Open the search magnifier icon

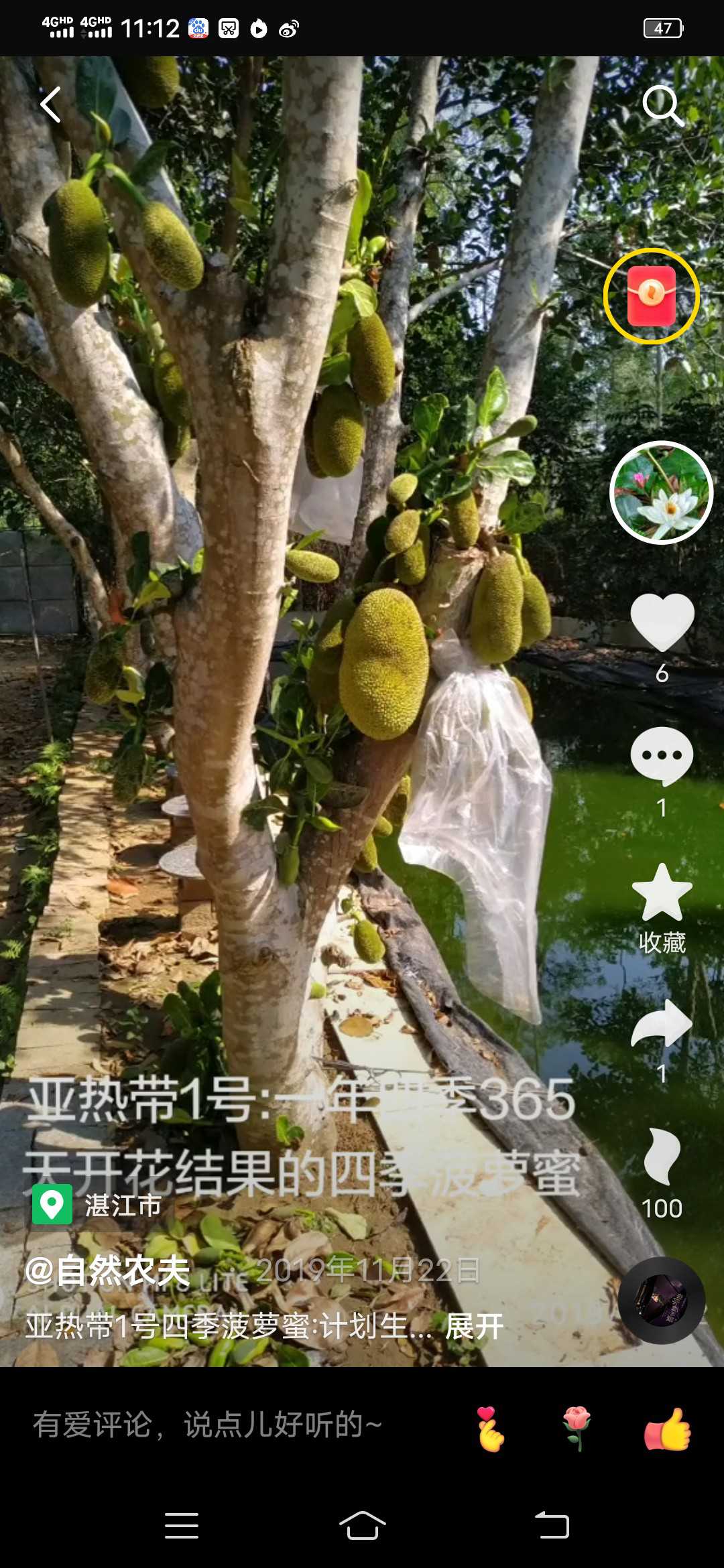tap(663, 106)
